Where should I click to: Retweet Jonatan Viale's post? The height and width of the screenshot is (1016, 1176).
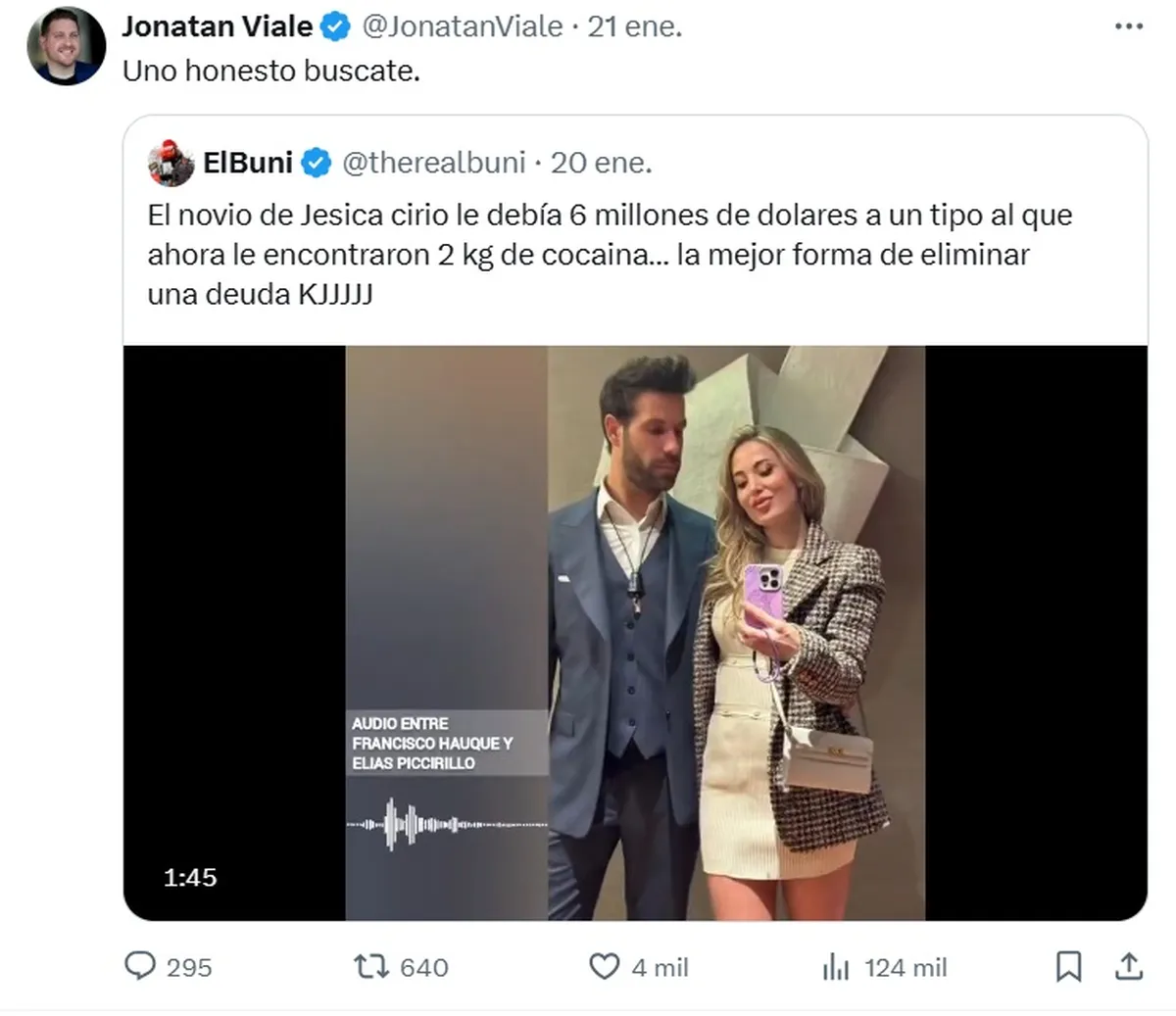(x=372, y=967)
